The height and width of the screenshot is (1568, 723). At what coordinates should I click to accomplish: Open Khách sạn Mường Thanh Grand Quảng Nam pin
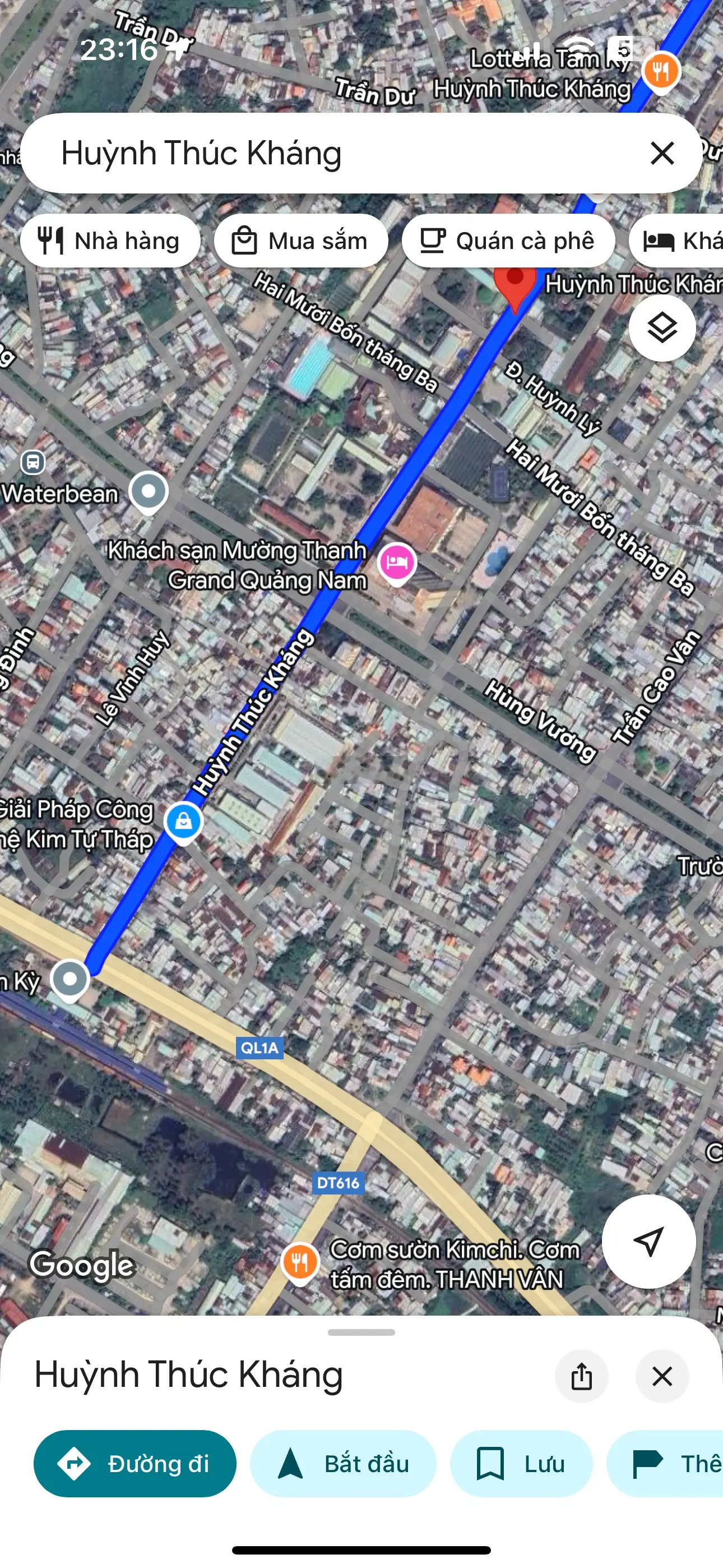(397, 561)
